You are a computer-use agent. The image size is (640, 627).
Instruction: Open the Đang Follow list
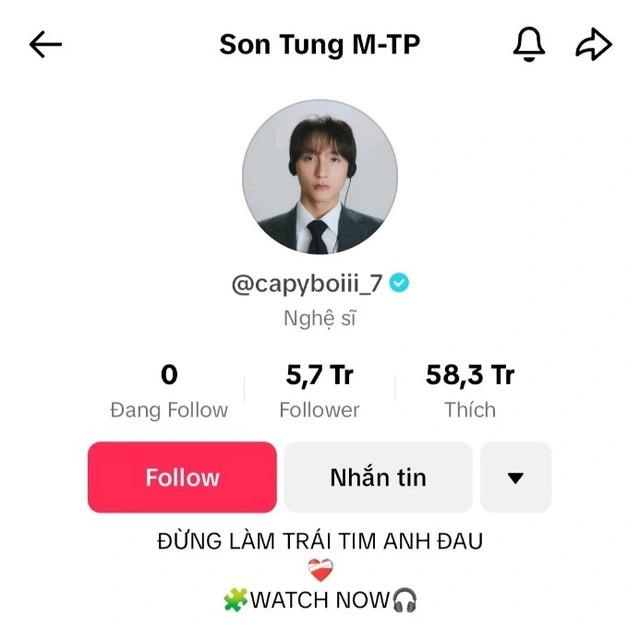pyautogui.click(x=169, y=391)
